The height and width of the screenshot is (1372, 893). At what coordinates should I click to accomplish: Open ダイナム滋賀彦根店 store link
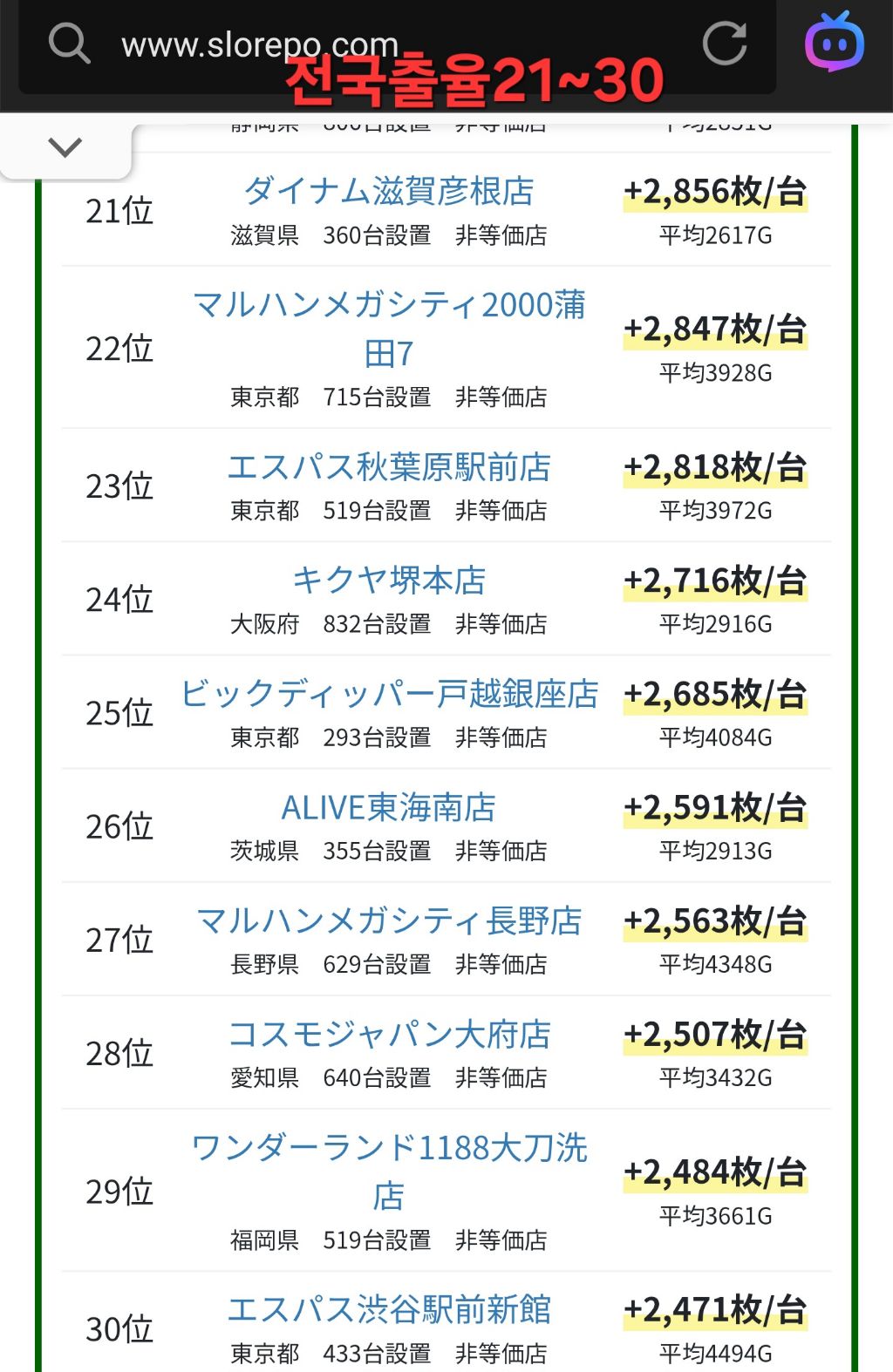pyautogui.click(x=389, y=191)
